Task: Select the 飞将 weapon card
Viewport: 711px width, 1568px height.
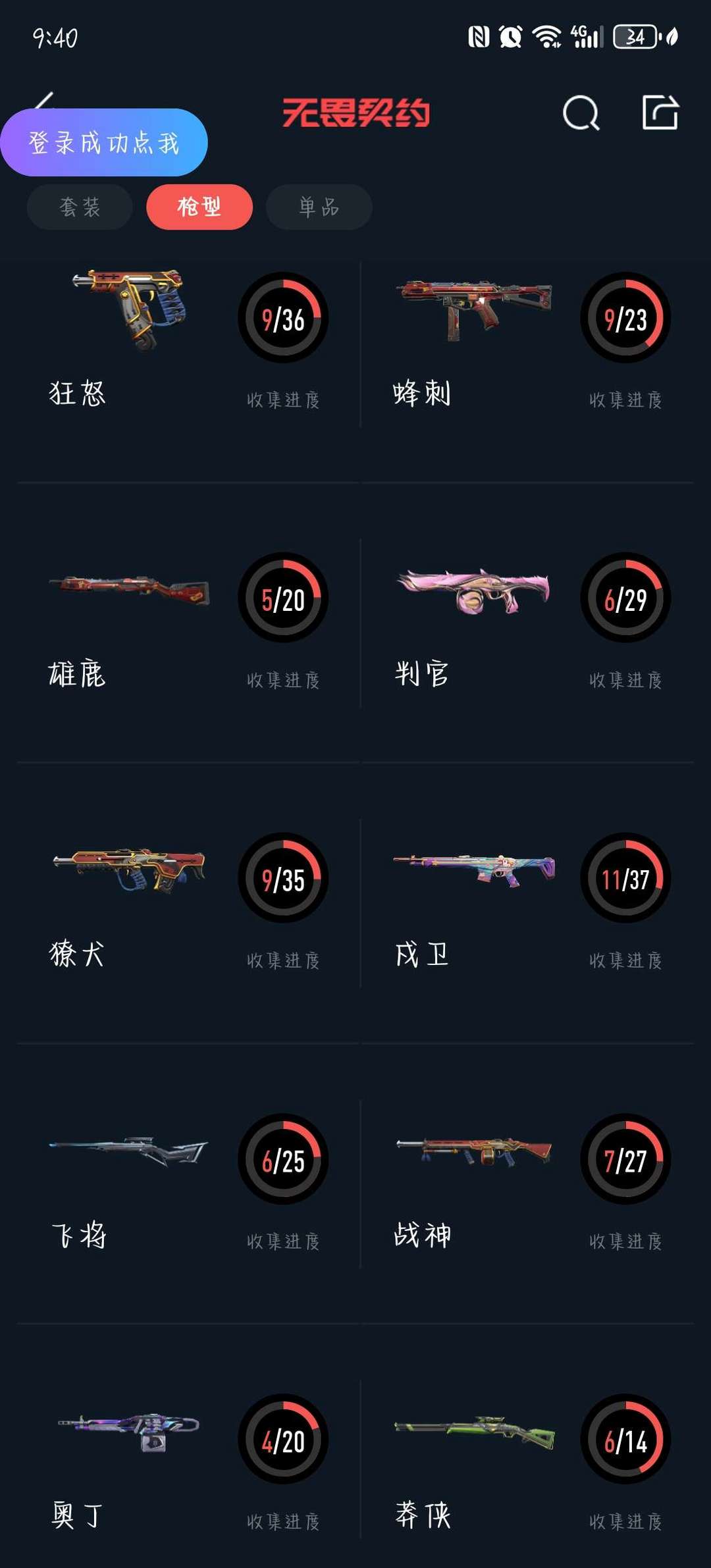Action: (x=188, y=1183)
